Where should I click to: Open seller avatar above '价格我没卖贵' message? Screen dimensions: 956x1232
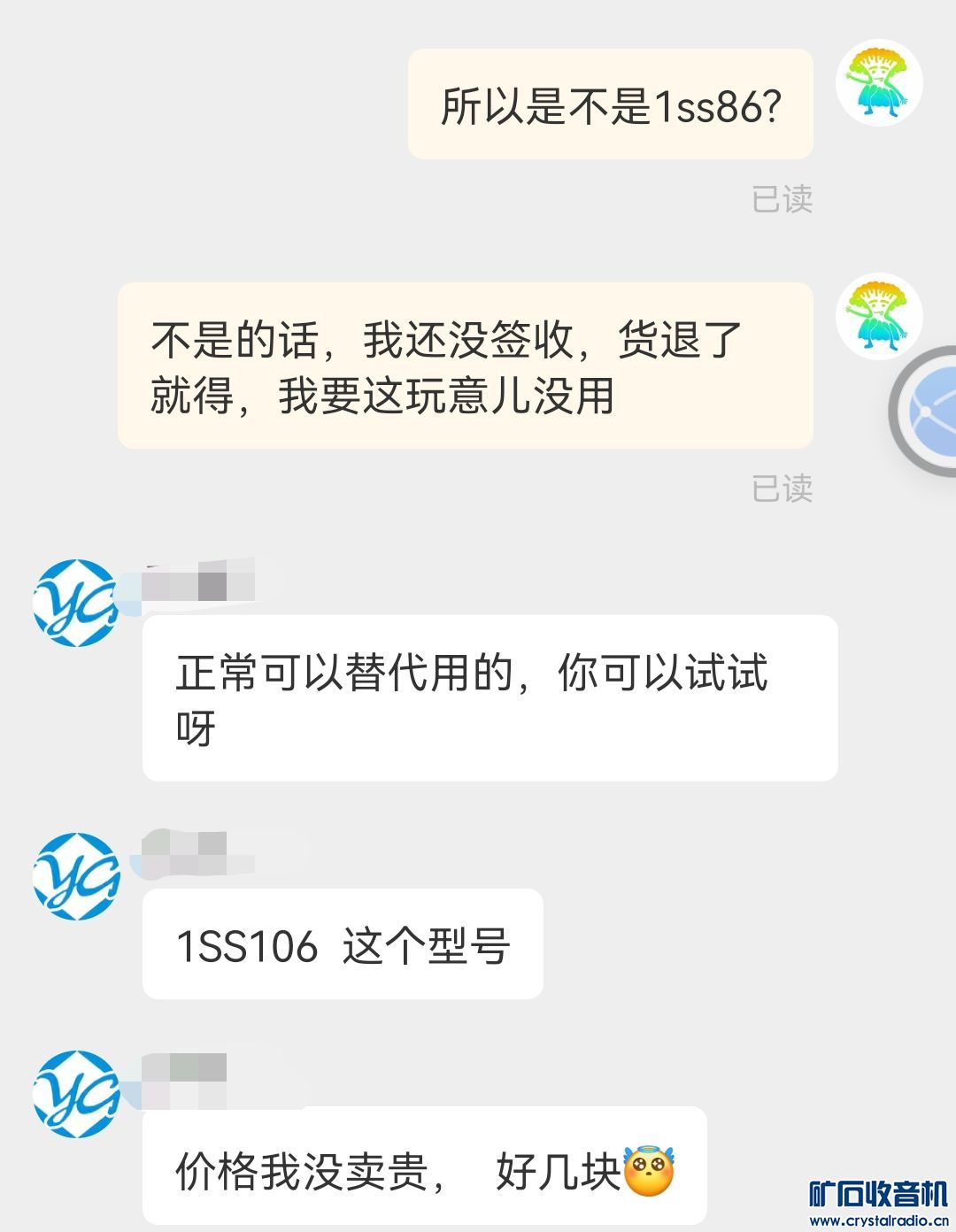click(x=77, y=1094)
